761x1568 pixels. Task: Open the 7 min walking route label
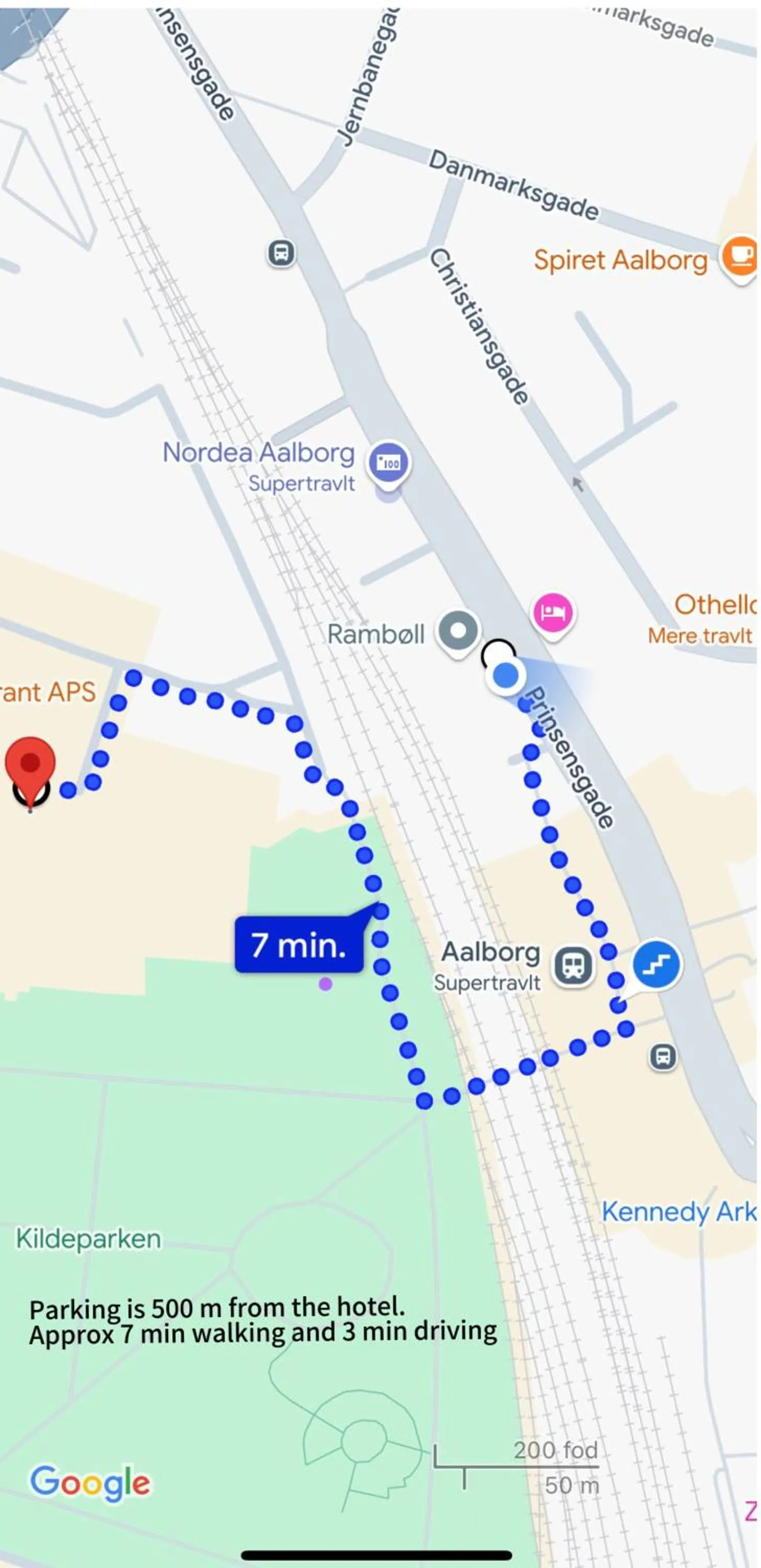point(299,943)
